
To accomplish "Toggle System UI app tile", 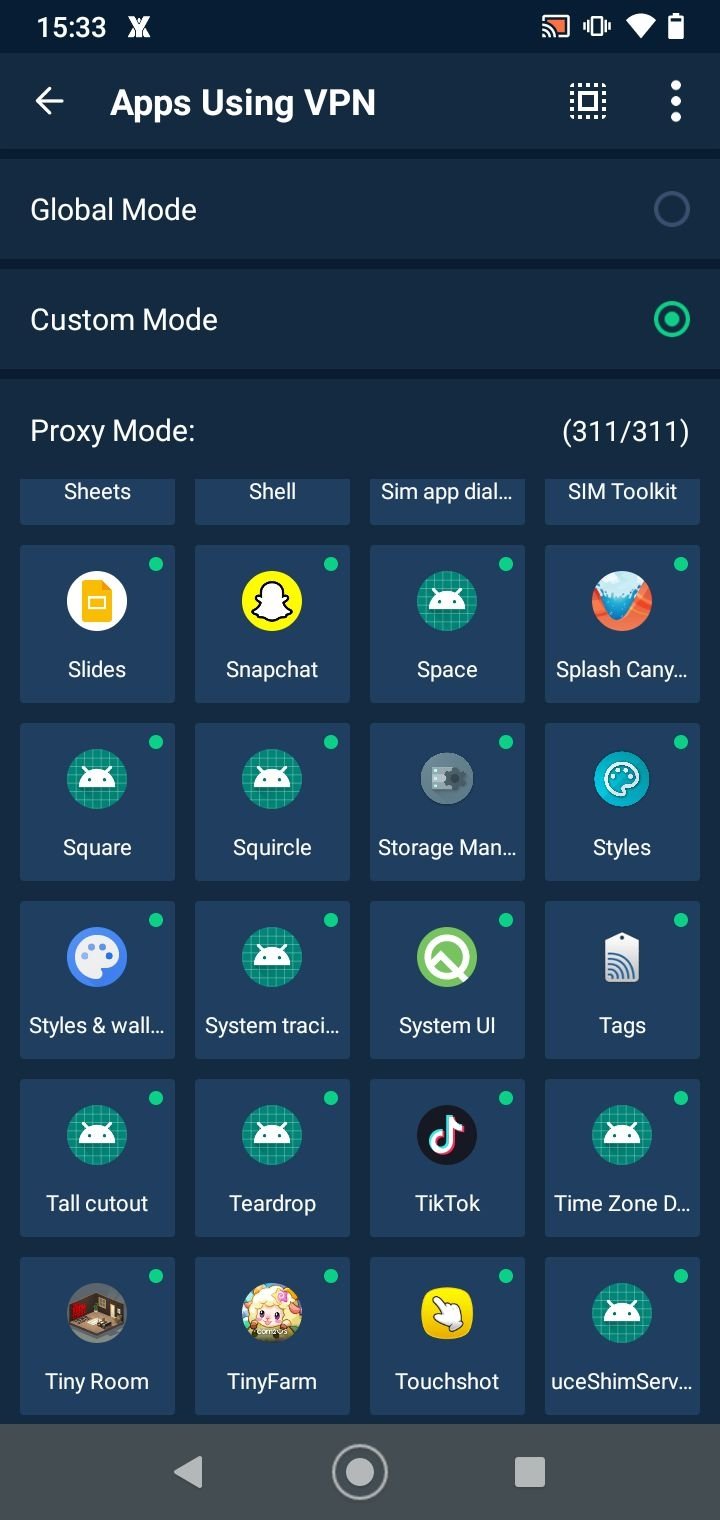I will (x=447, y=979).
